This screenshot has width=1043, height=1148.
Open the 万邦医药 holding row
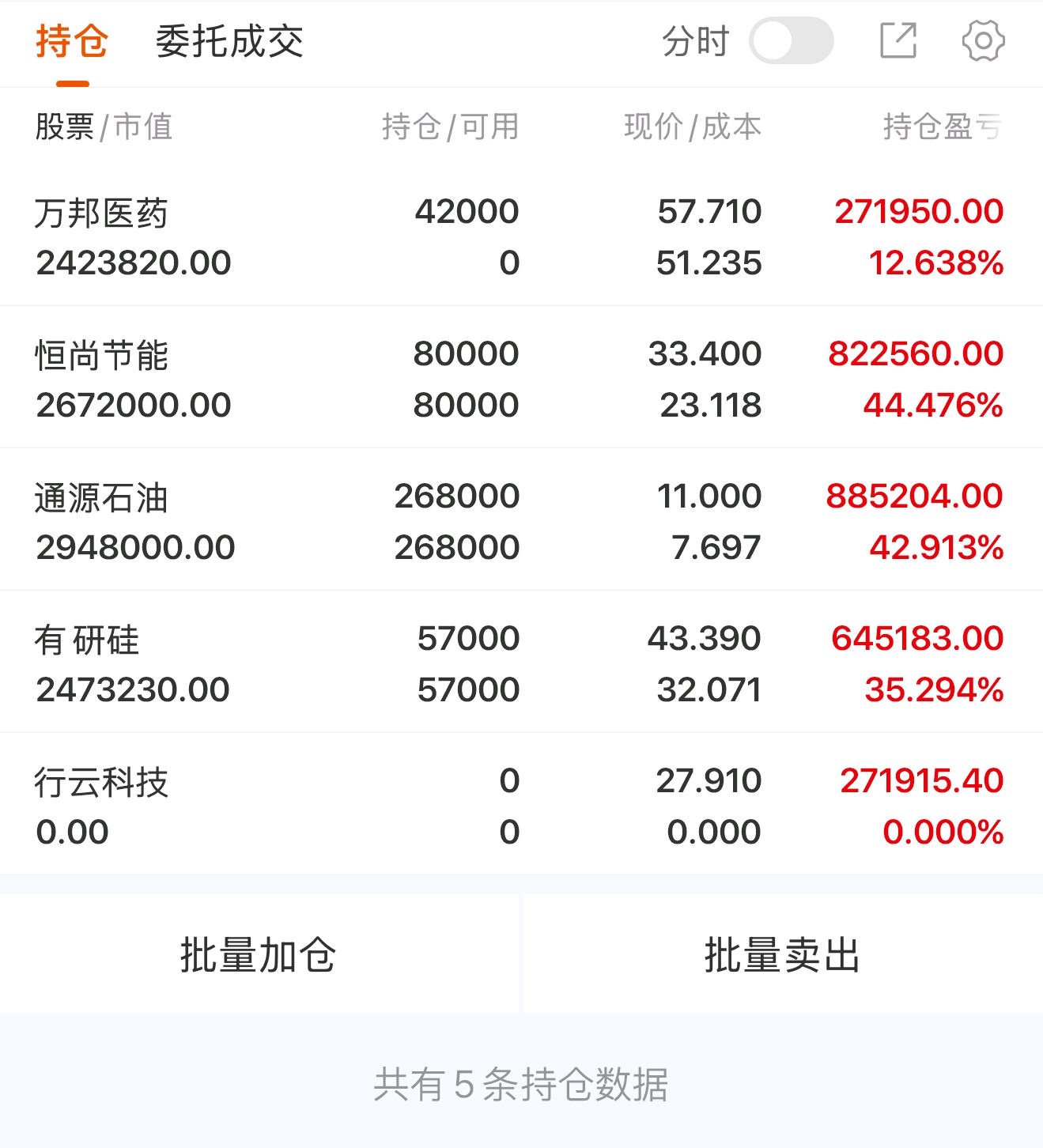[521, 236]
